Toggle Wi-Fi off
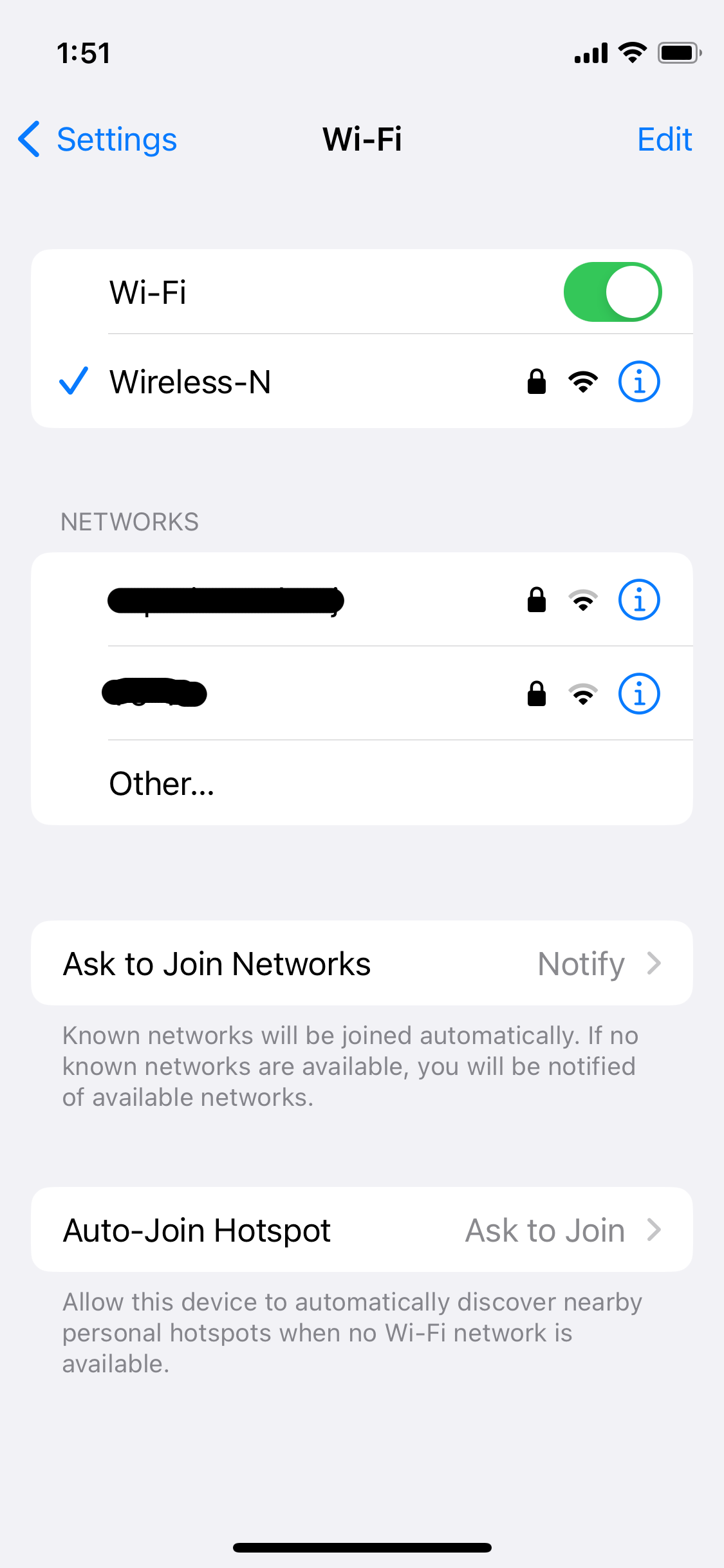This screenshot has height=1568, width=724. (x=612, y=291)
